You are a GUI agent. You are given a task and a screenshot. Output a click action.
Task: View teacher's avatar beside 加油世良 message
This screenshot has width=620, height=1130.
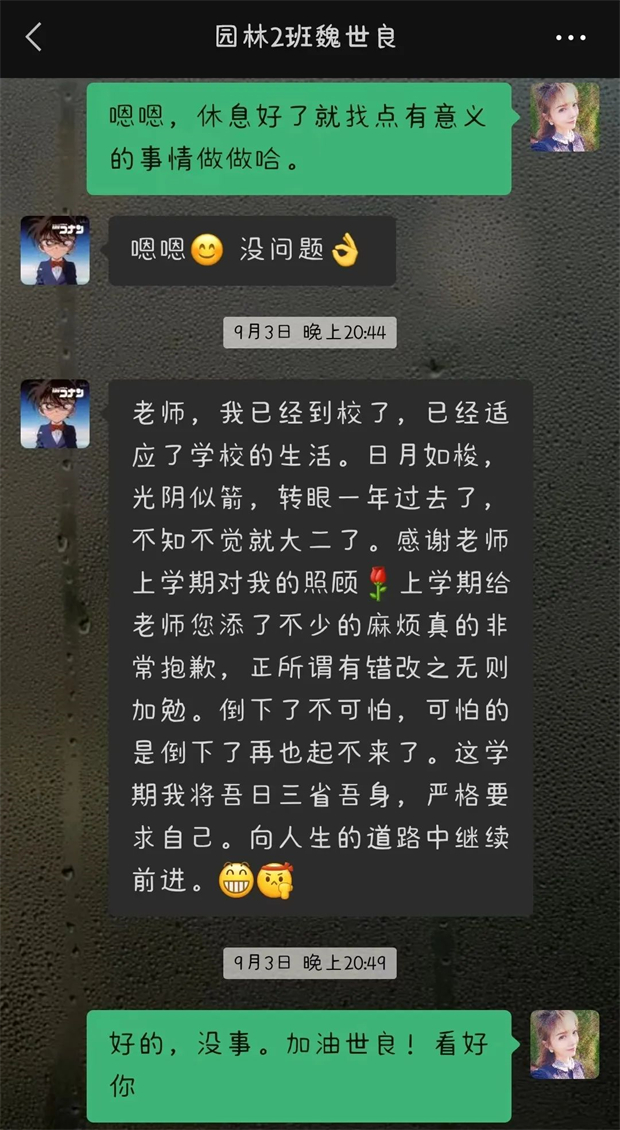564,1044
